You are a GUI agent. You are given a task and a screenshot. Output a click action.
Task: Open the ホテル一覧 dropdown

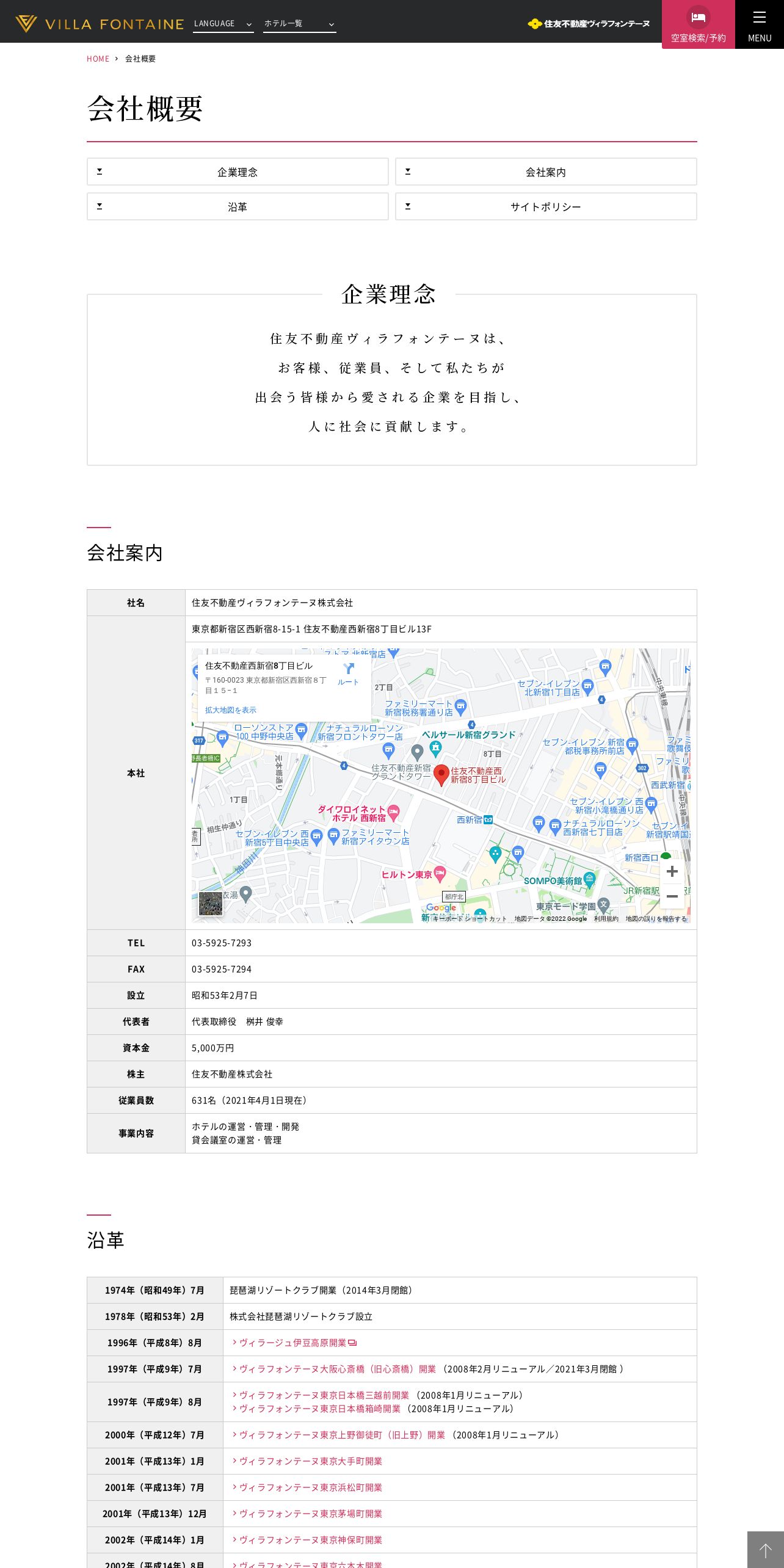(299, 24)
